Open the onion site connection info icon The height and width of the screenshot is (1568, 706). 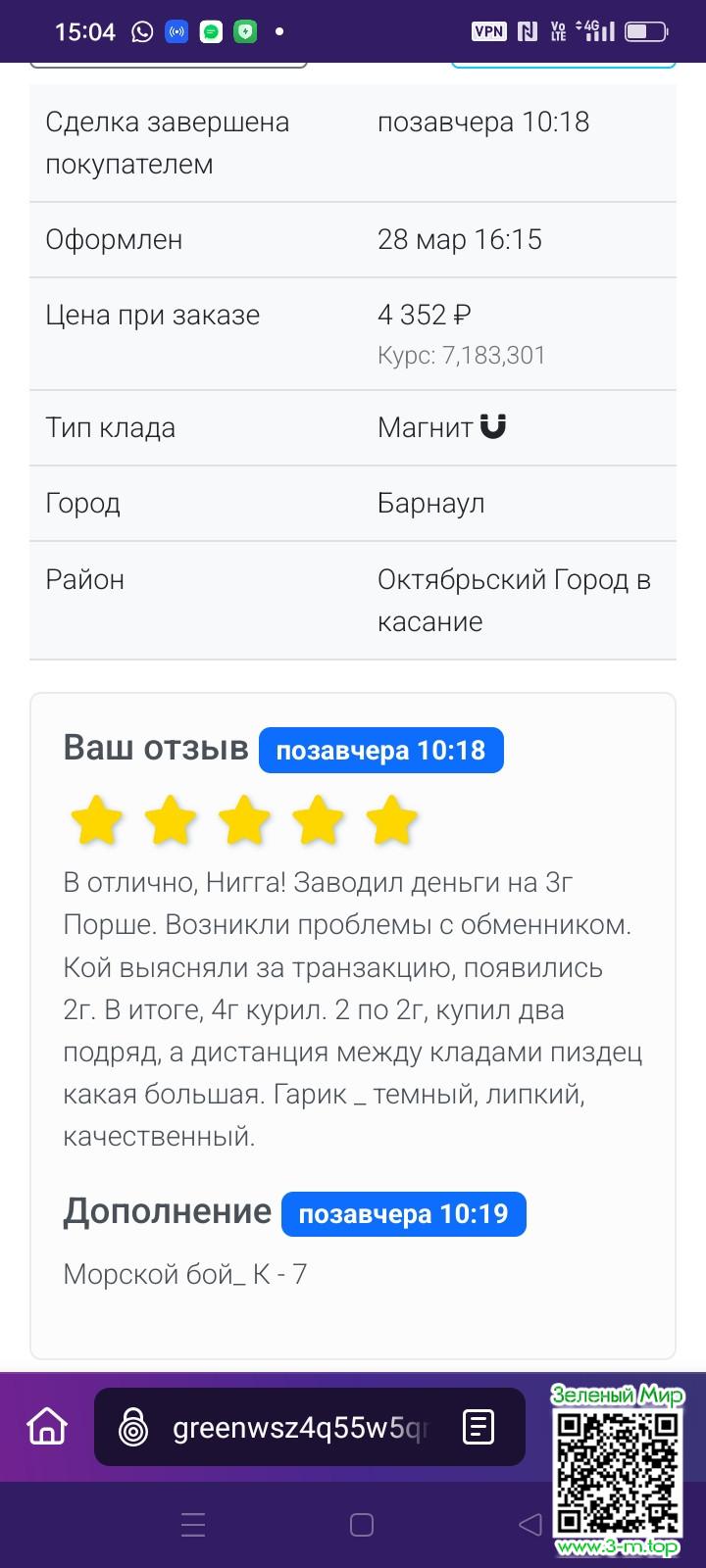pos(133,1428)
